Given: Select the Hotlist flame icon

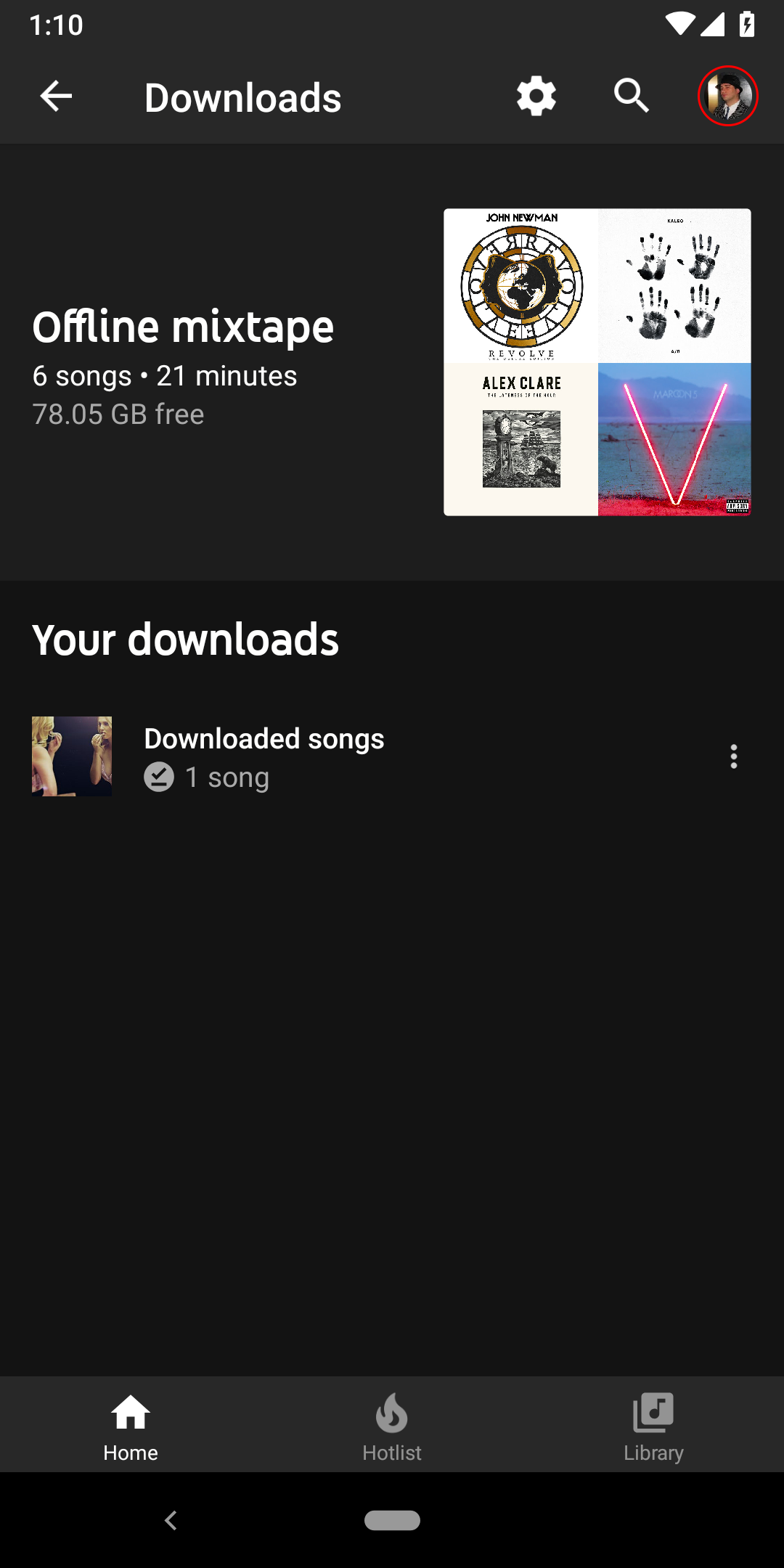Looking at the screenshot, I should point(392,1416).
